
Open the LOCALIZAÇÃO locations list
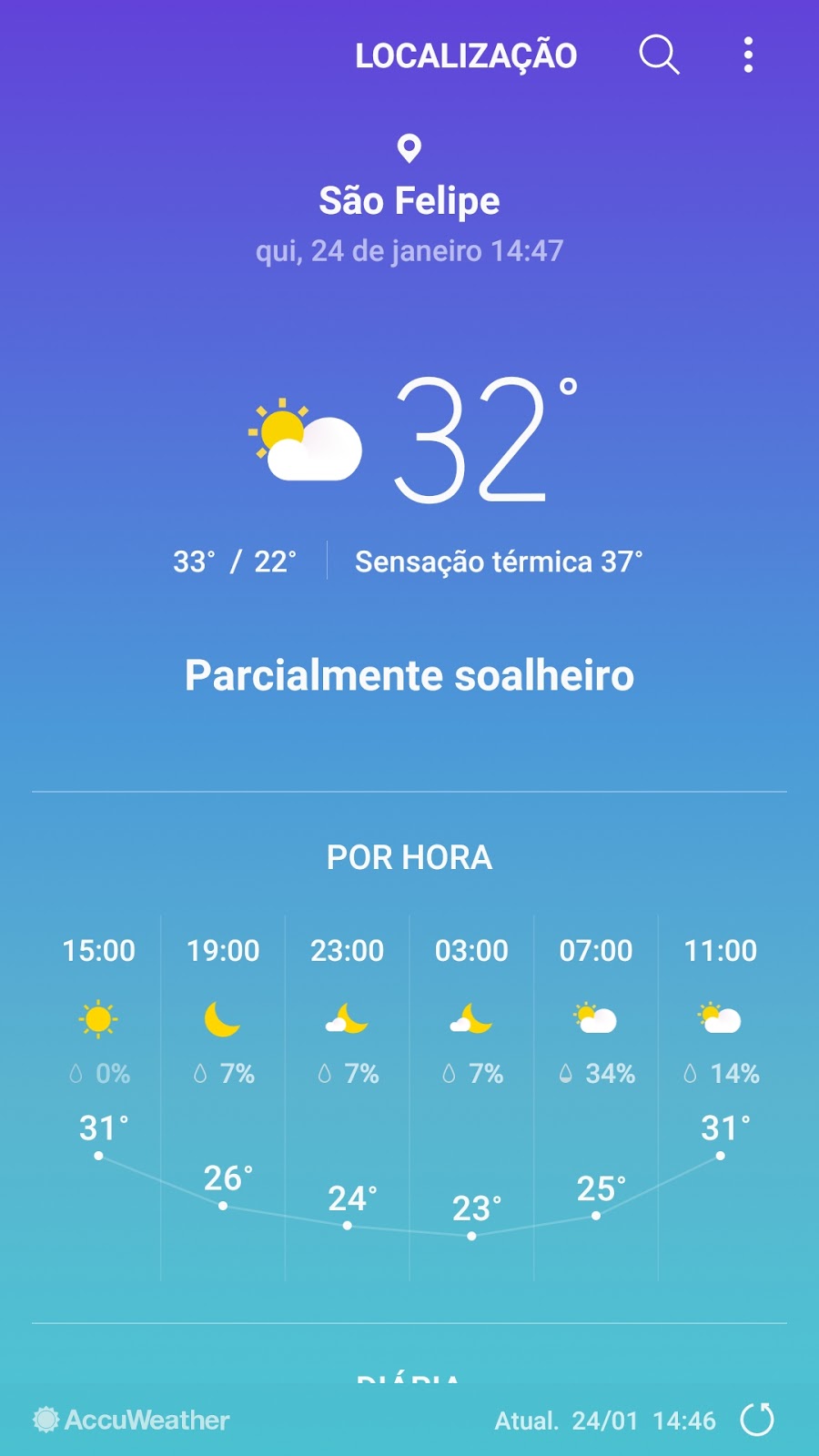[x=466, y=56]
